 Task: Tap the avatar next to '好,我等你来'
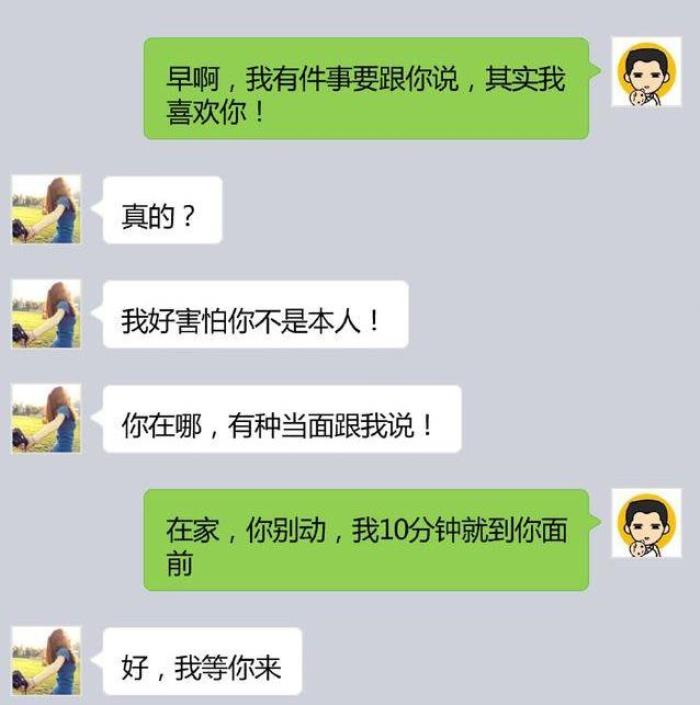[46, 661]
